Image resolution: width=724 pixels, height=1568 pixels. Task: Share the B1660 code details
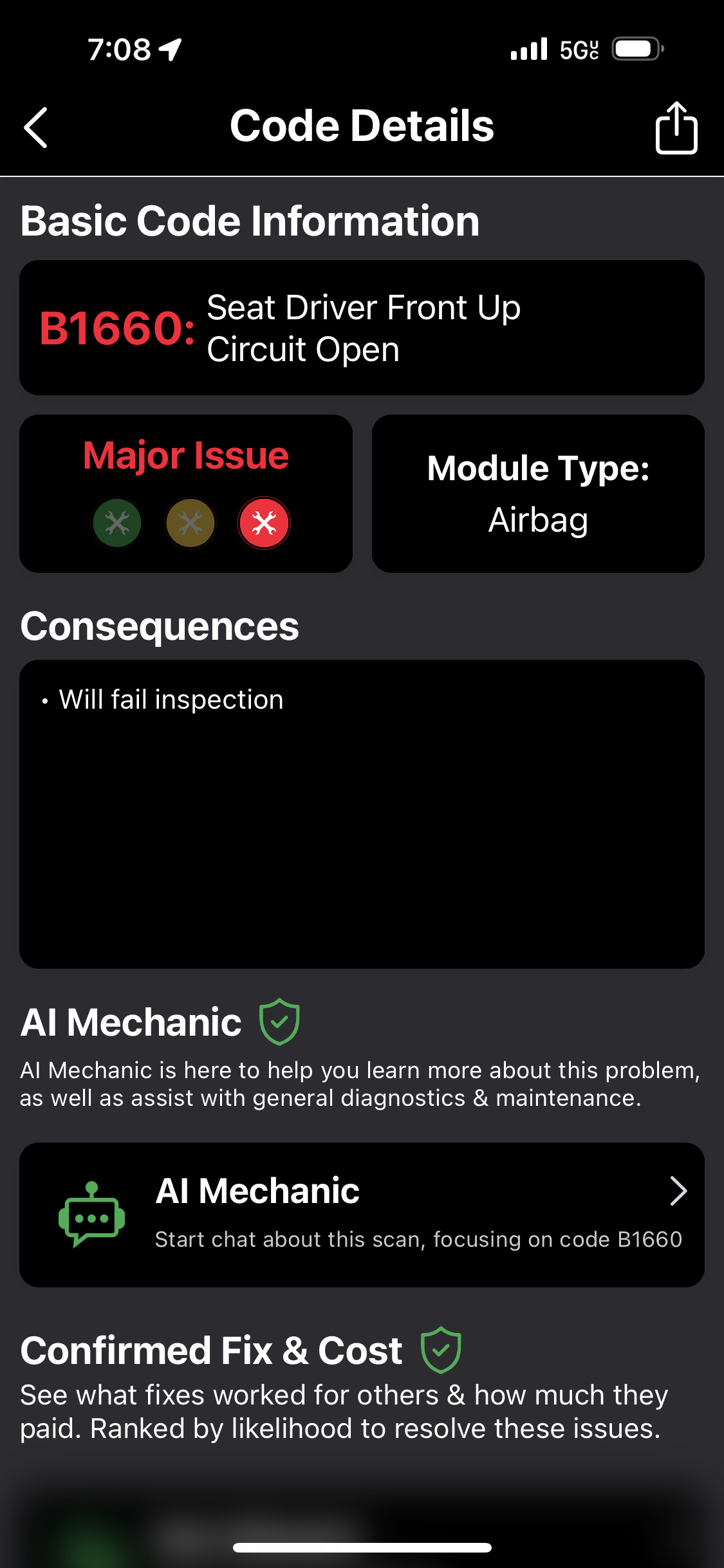pyautogui.click(x=676, y=128)
